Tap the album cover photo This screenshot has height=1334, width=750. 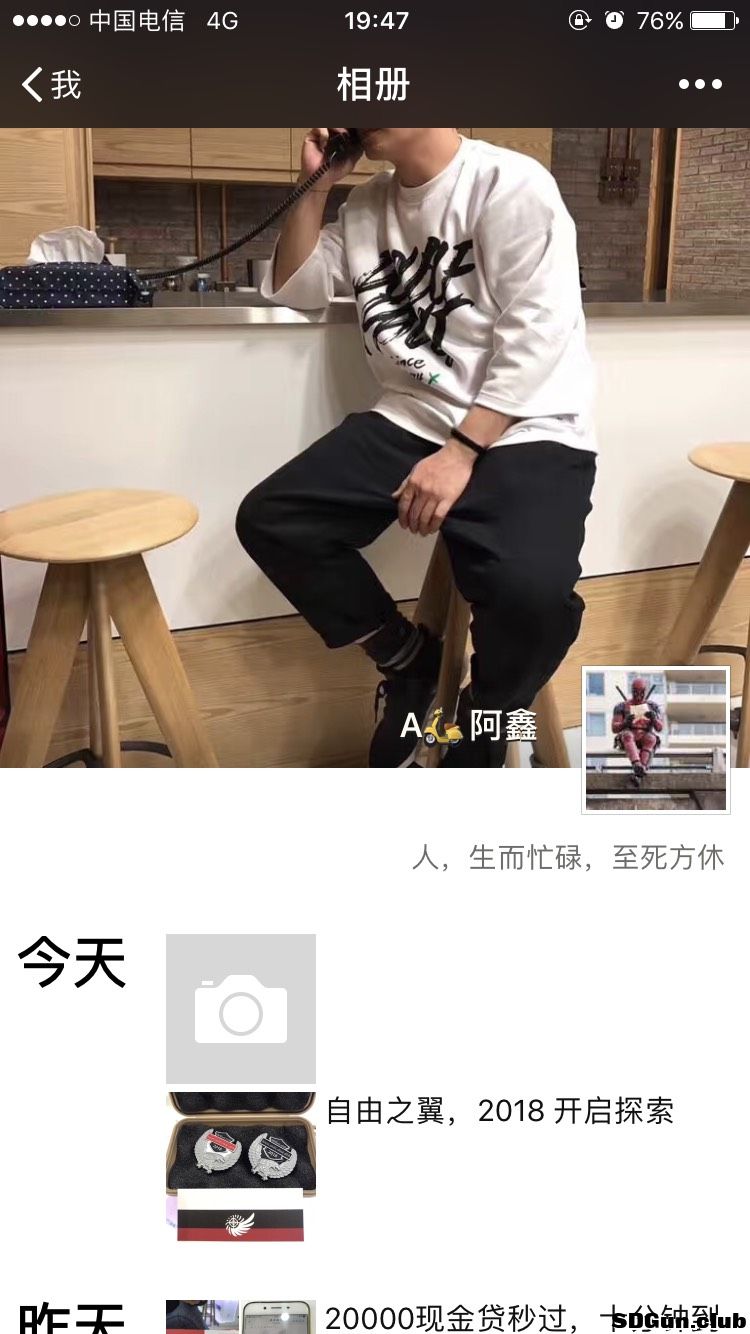tap(300, 400)
